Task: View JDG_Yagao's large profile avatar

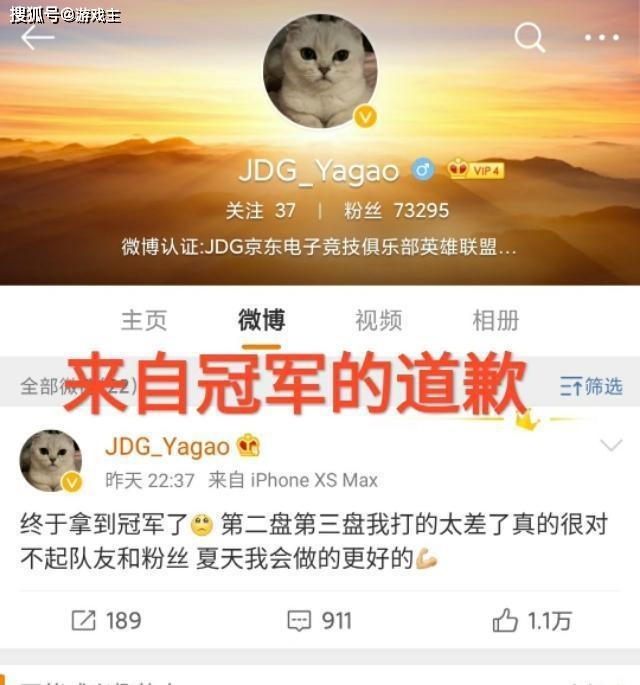Action: (x=320, y=72)
